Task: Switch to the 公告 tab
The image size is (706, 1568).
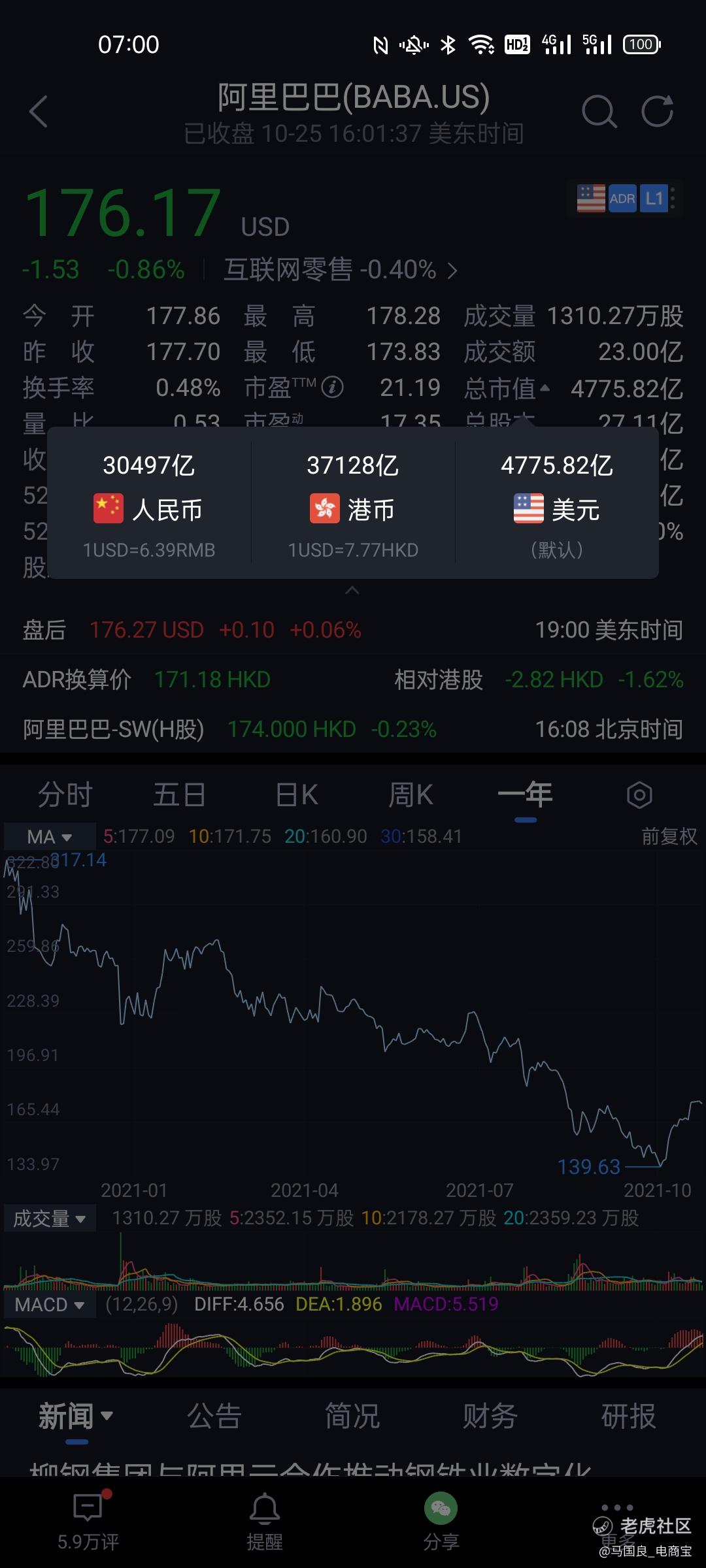Action: pos(214,1416)
